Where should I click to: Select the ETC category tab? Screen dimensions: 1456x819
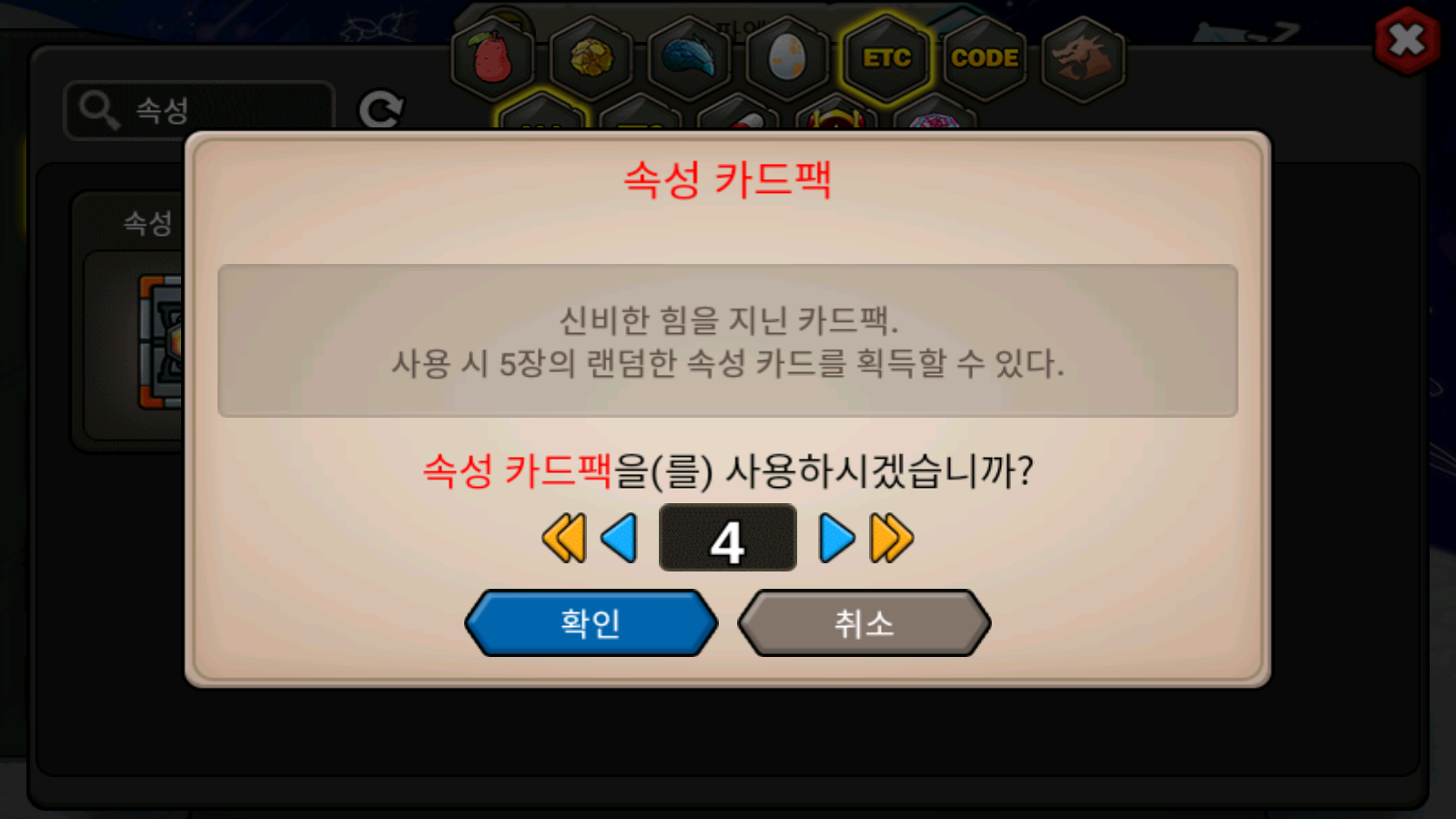pyautogui.click(x=886, y=58)
